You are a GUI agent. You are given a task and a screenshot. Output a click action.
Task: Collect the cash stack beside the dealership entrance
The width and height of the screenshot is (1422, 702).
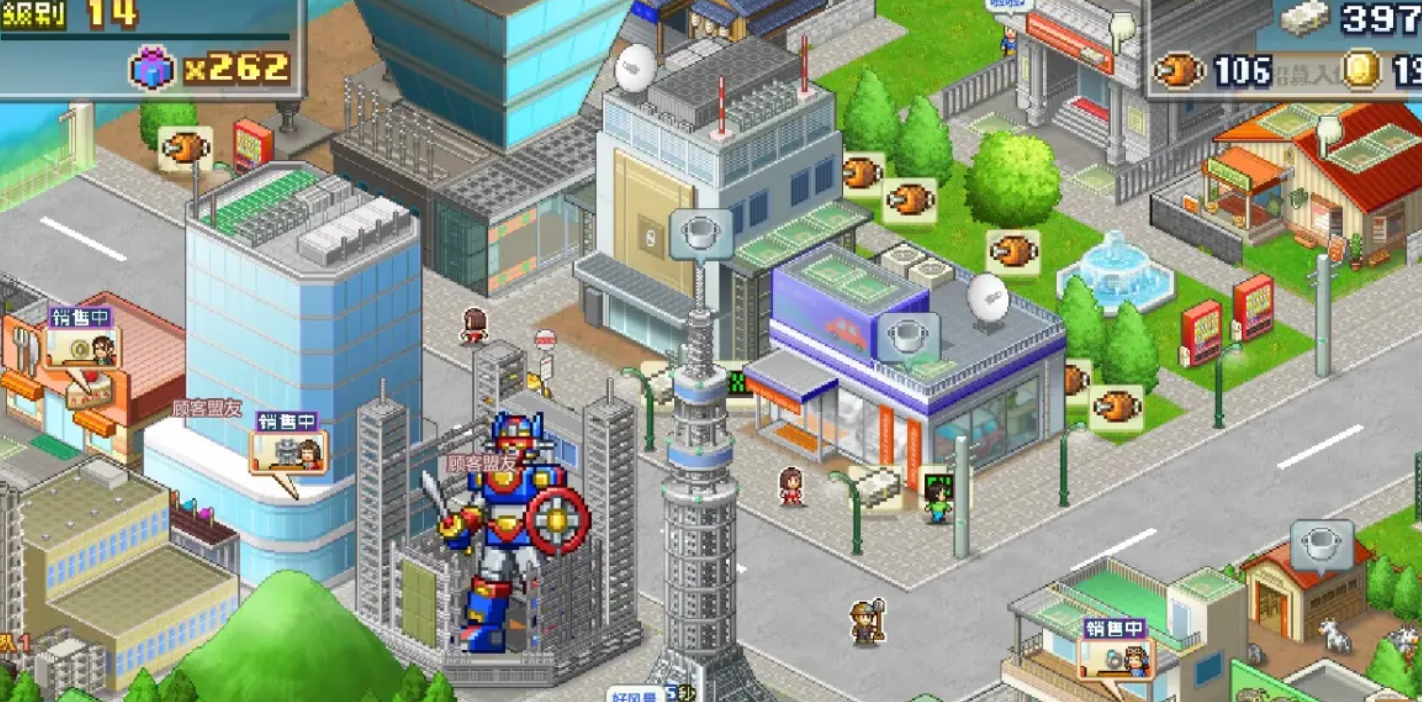876,487
